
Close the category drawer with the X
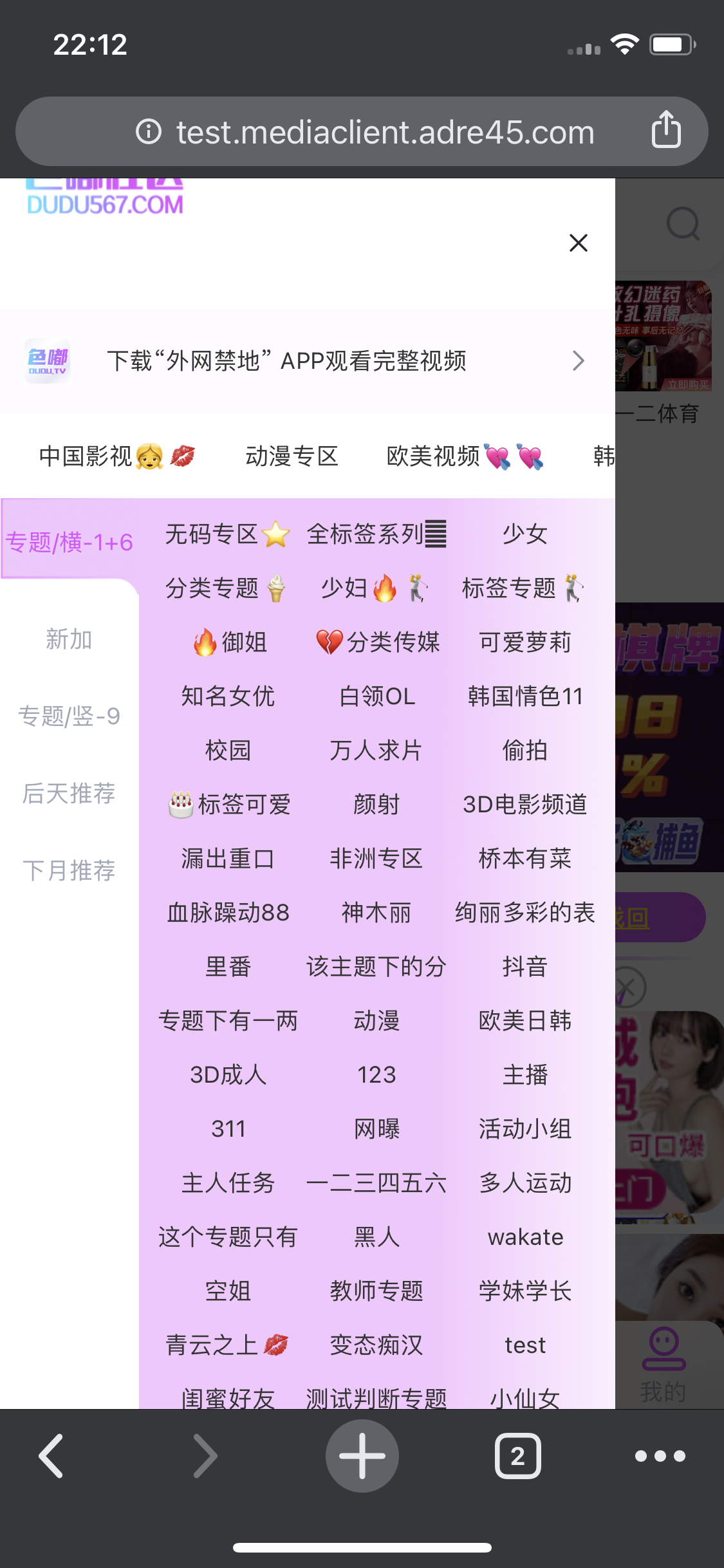579,243
